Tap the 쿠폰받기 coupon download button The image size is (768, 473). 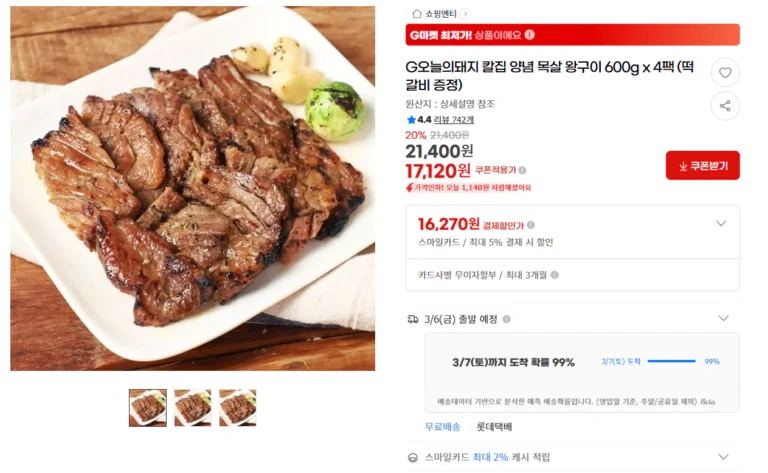702,166
